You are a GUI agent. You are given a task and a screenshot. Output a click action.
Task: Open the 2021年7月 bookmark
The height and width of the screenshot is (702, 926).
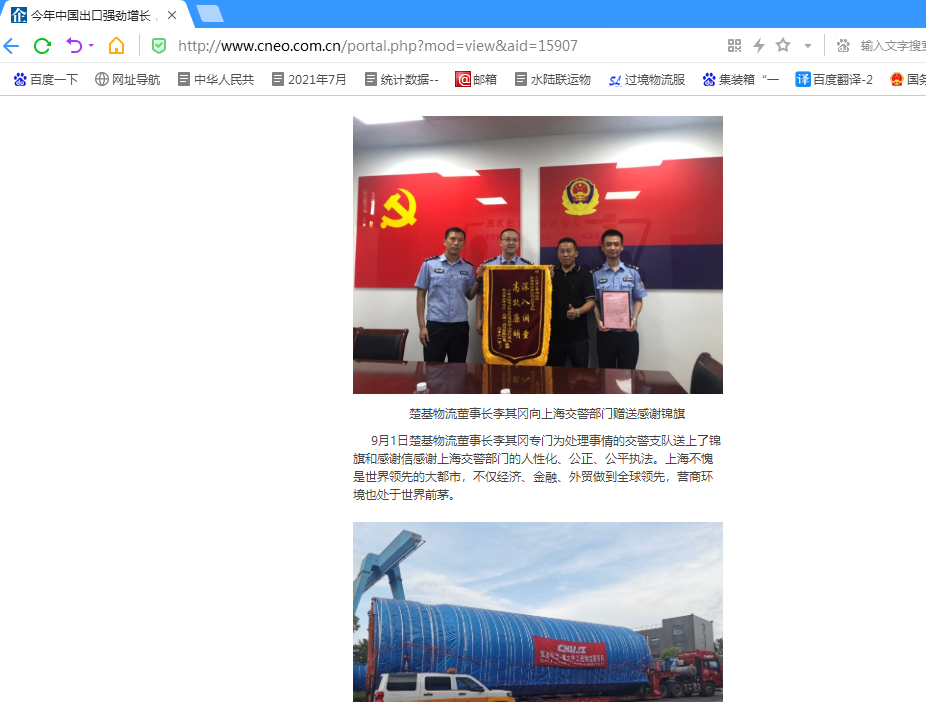[309, 79]
